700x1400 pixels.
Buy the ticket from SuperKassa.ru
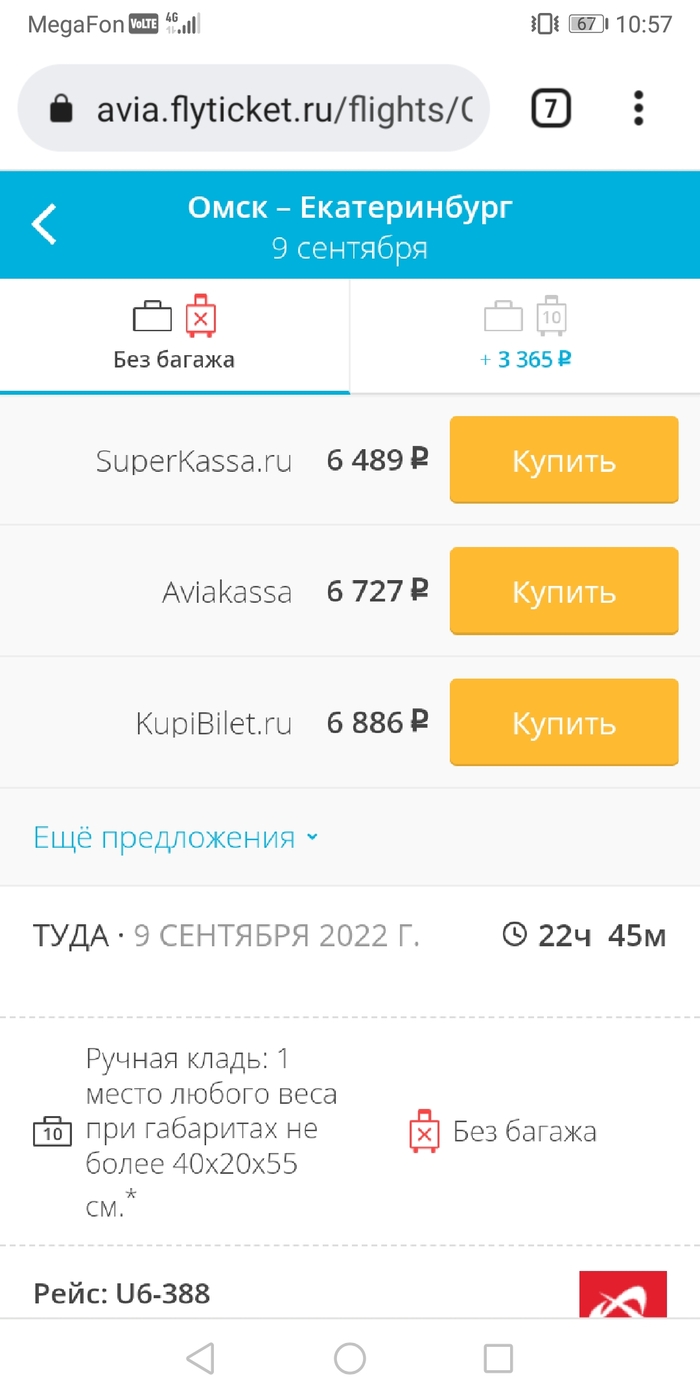coord(564,460)
